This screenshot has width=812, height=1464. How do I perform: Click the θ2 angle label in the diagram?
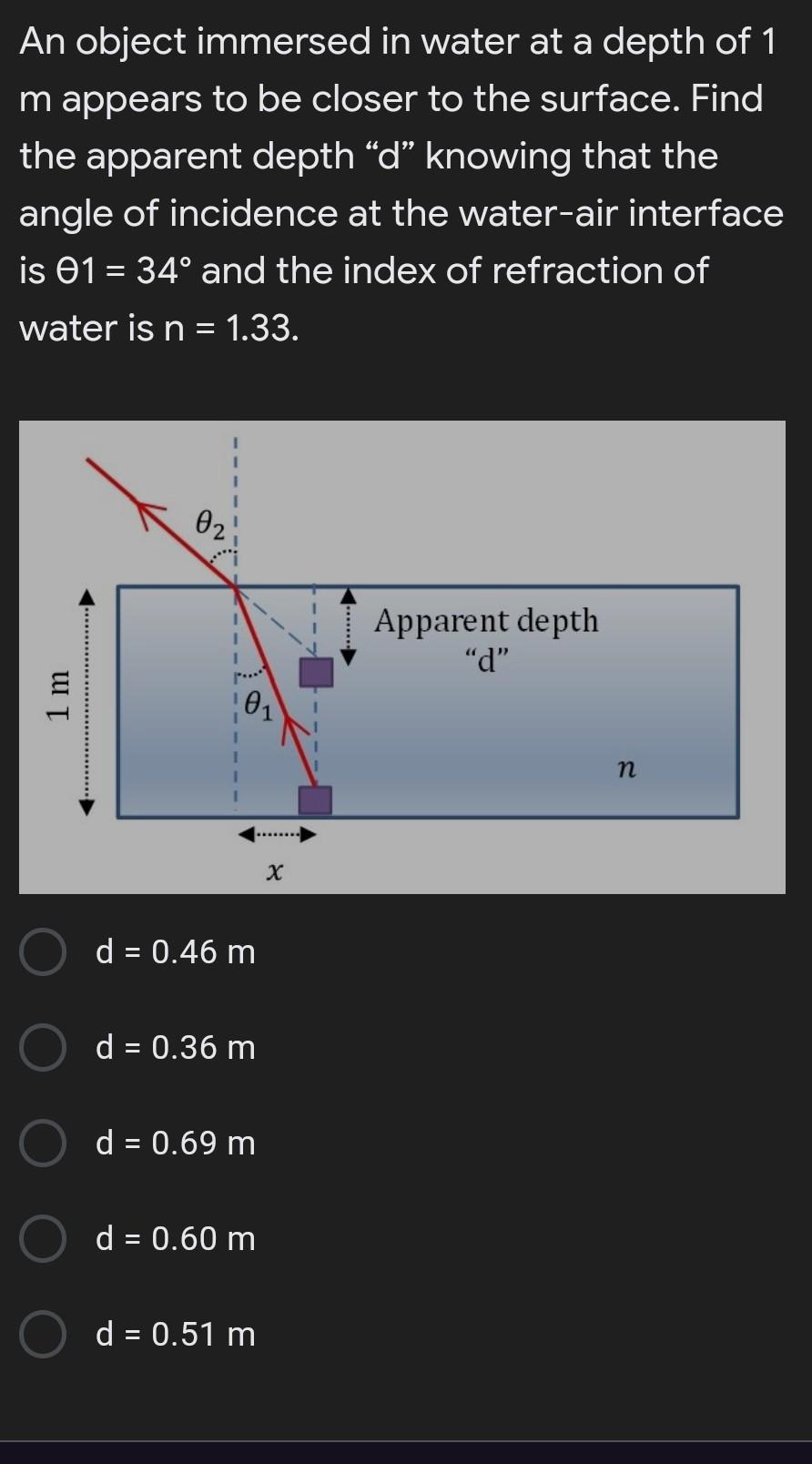tap(211, 525)
